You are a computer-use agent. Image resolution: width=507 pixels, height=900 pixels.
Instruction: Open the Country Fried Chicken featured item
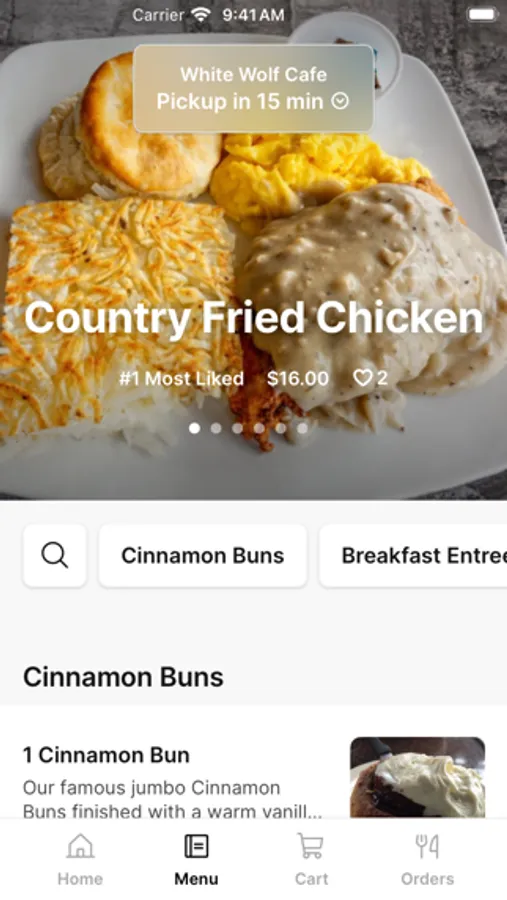[253, 318]
